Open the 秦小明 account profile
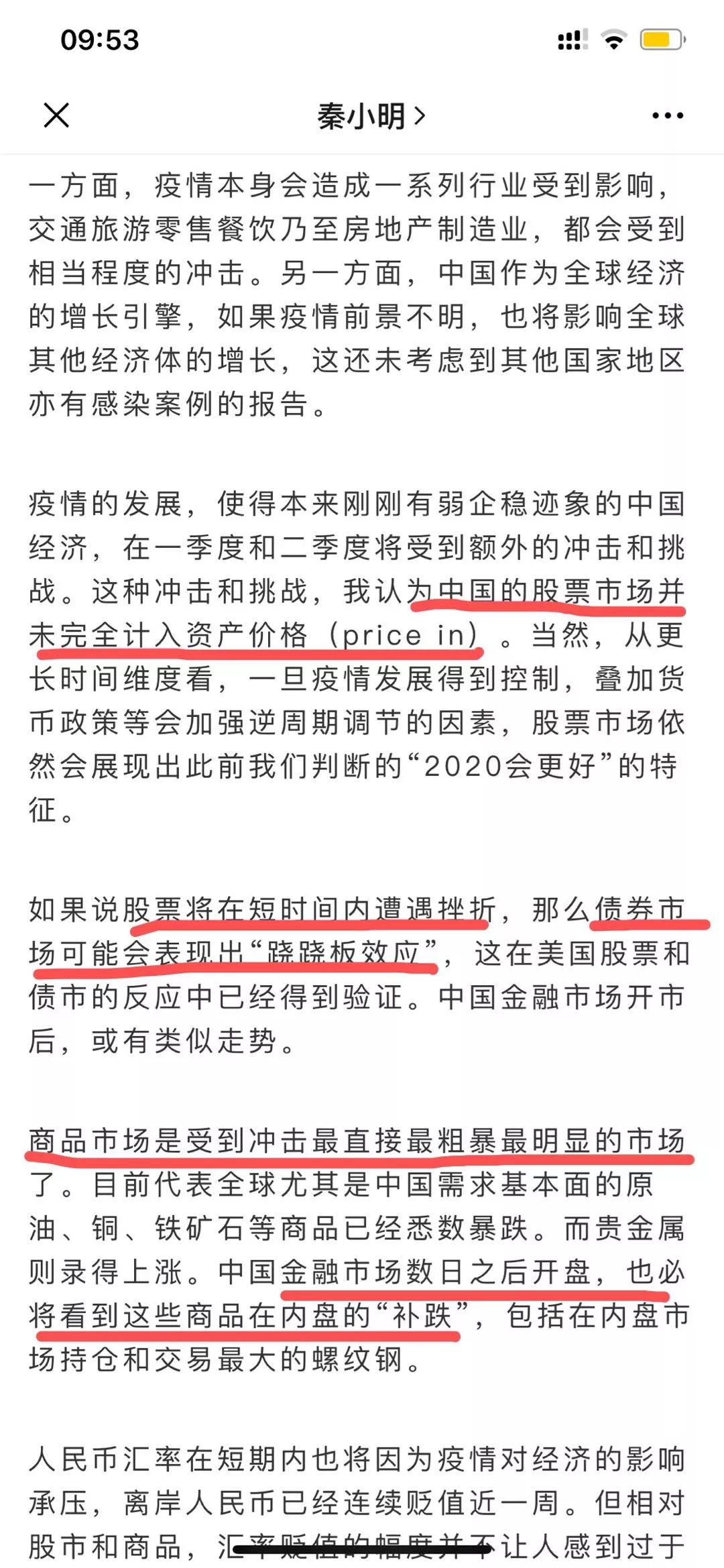724x1568 pixels. pos(371,116)
